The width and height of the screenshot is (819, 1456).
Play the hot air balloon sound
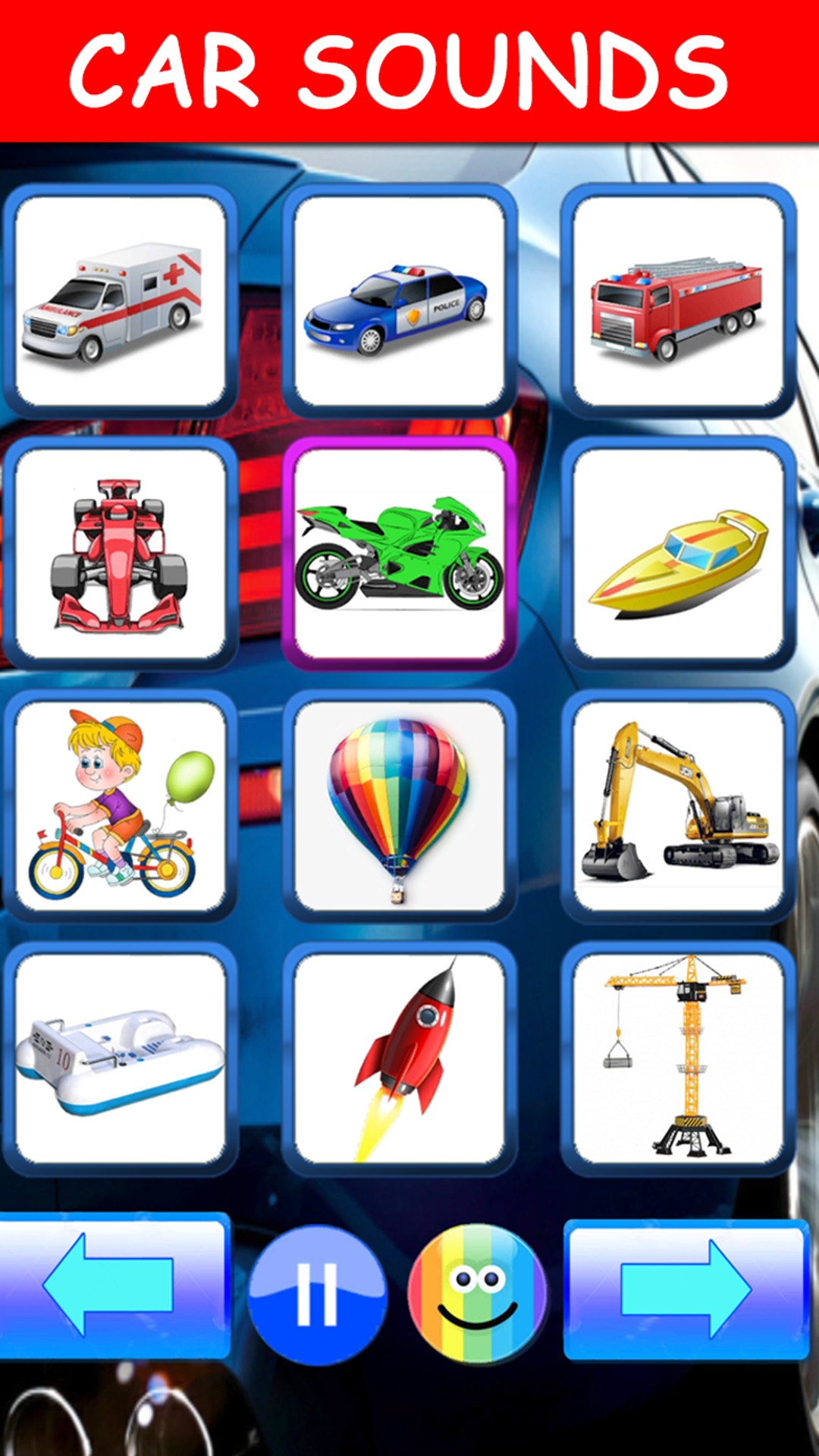[400, 804]
